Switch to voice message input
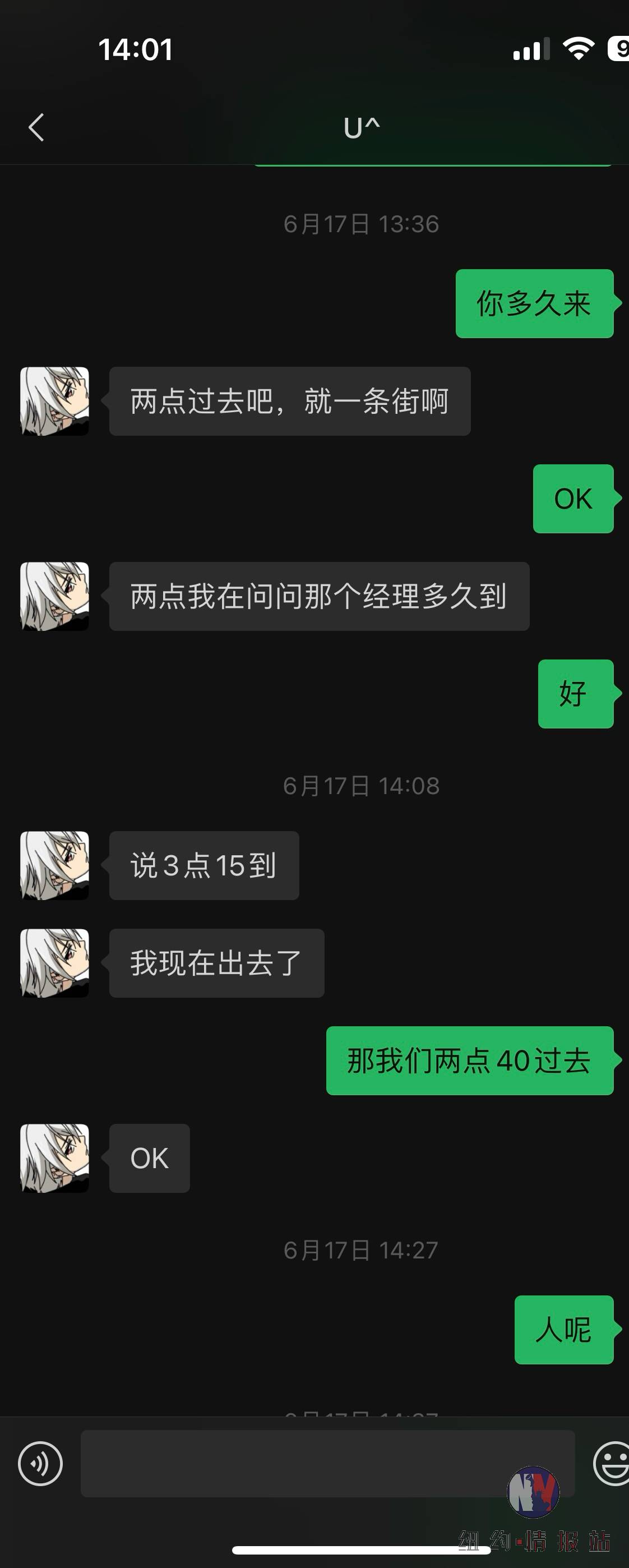Viewport: 629px width, 1568px height. 40,1463
